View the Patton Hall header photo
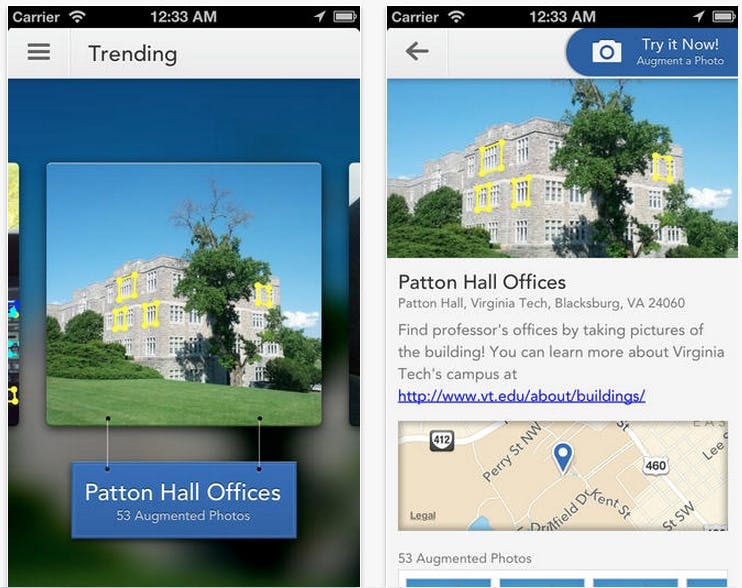The image size is (742, 588). pyautogui.click(x=562, y=168)
